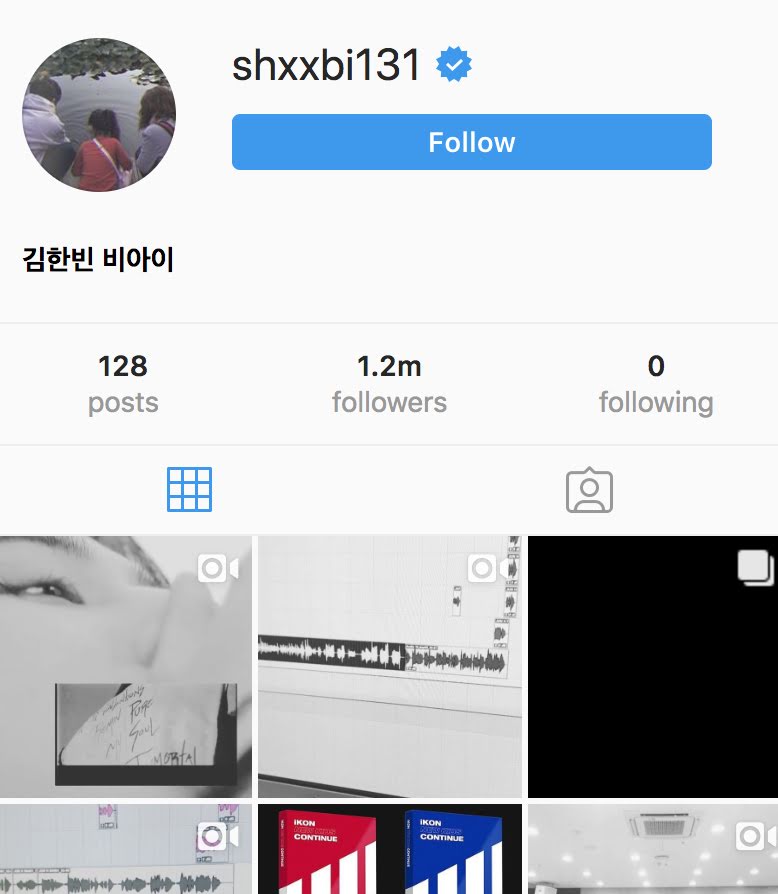Image resolution: width=778 pixels, height=894 pixels.
Task: Open the waveform video post in the top row
Action: point(390,667)
